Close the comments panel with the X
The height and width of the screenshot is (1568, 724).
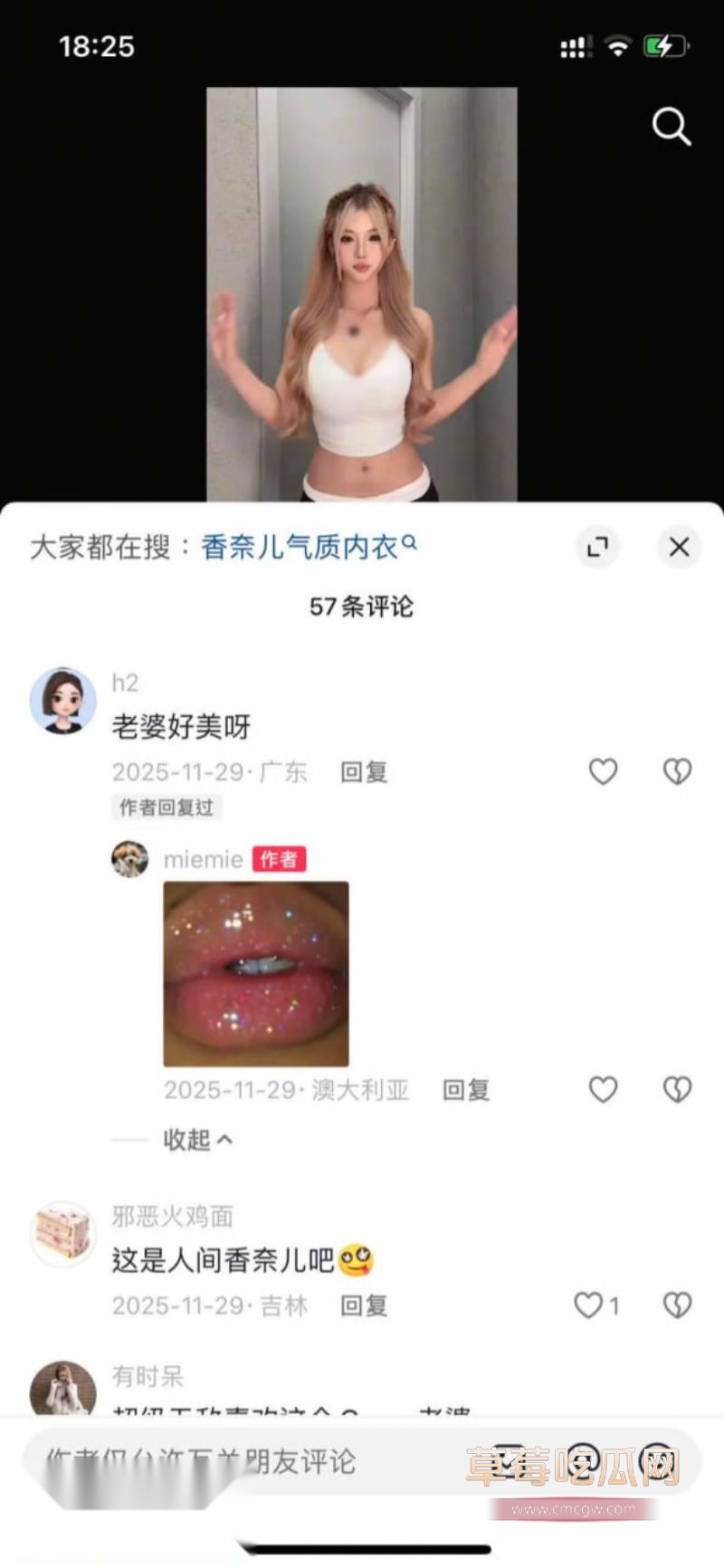coord(680,547)
